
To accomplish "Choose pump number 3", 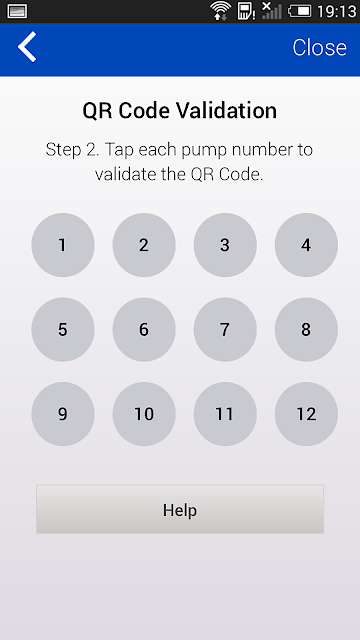I will pos(225,245).
